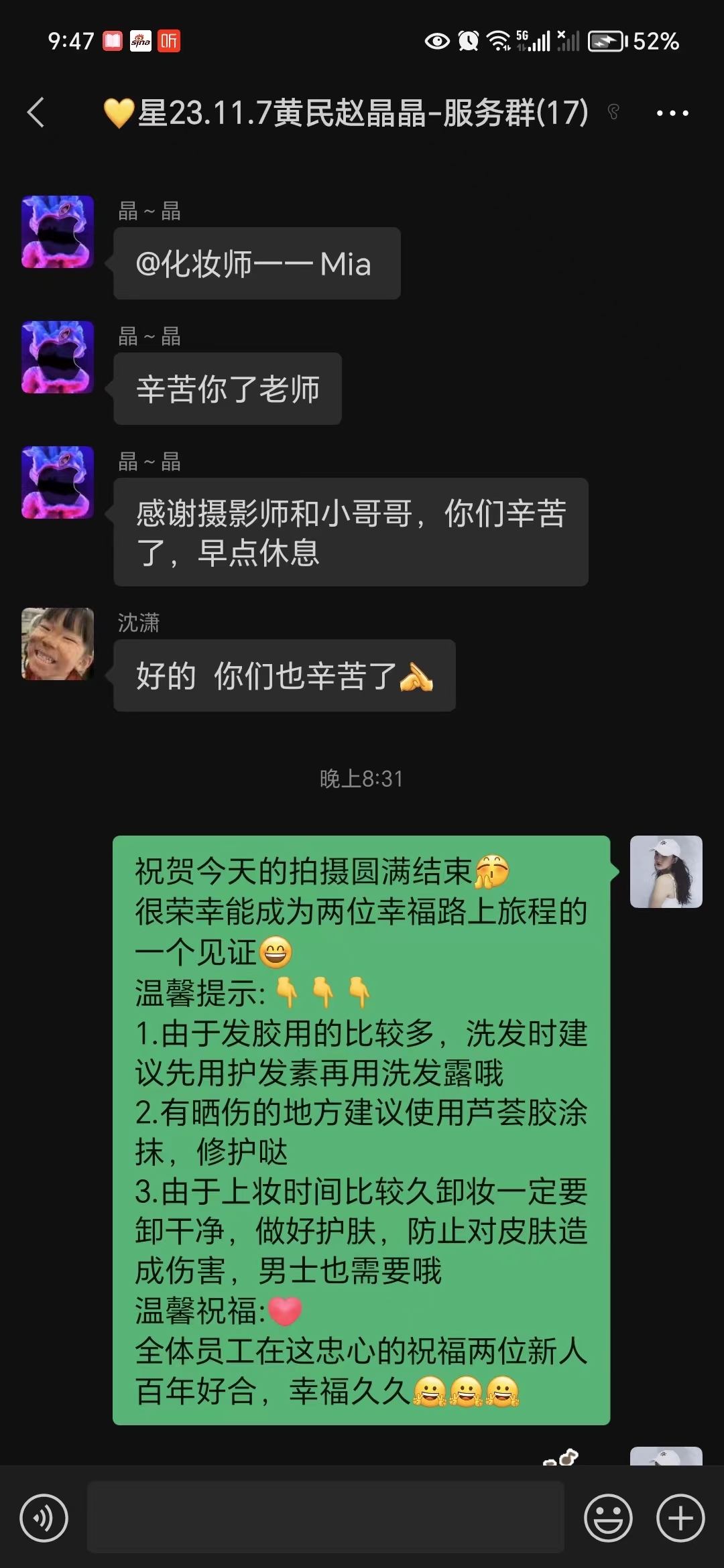View 晶～晶's avatar beside @化妆师 message
This screenshot has height=1568, width=724.
(x=58, y=232)
